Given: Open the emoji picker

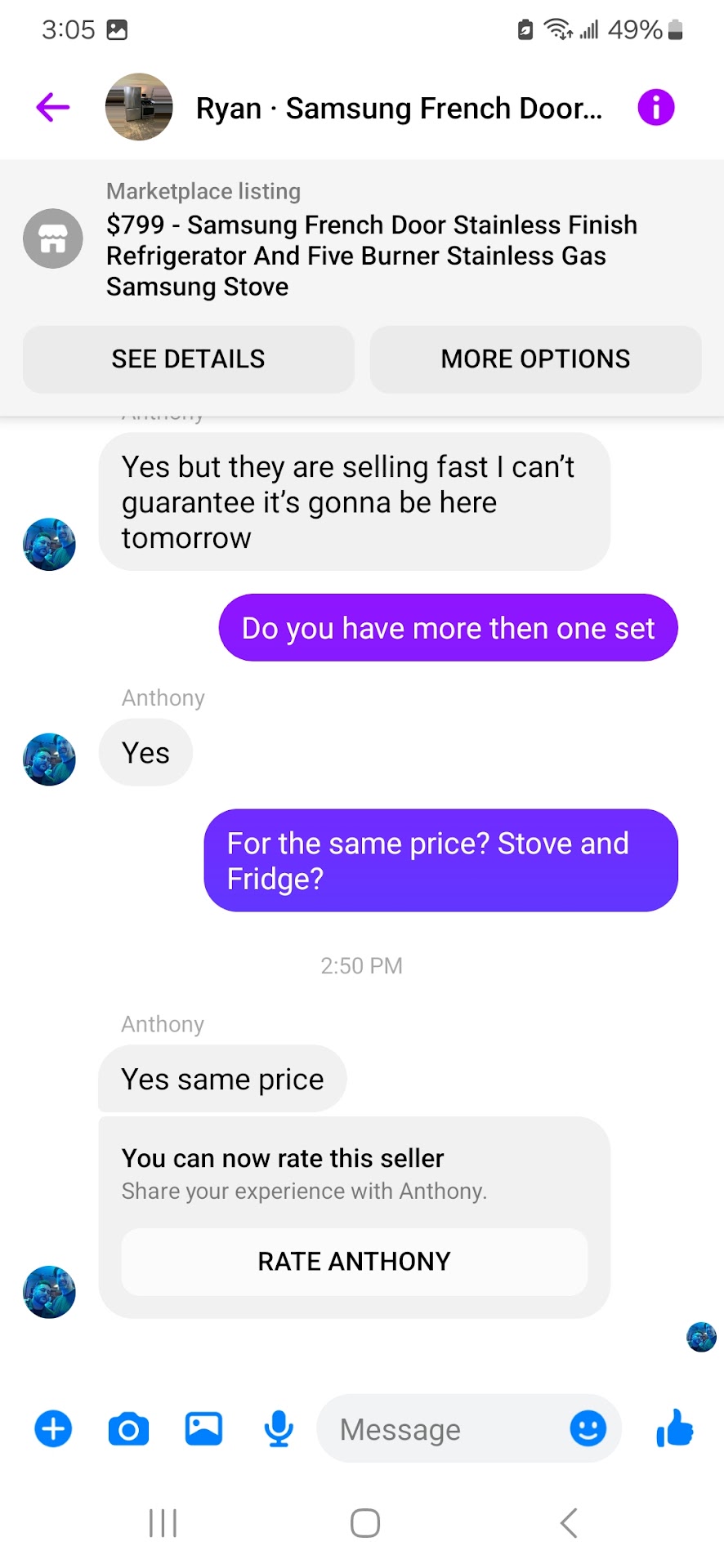Looking at the screenshot, I should coord(588,1429).
